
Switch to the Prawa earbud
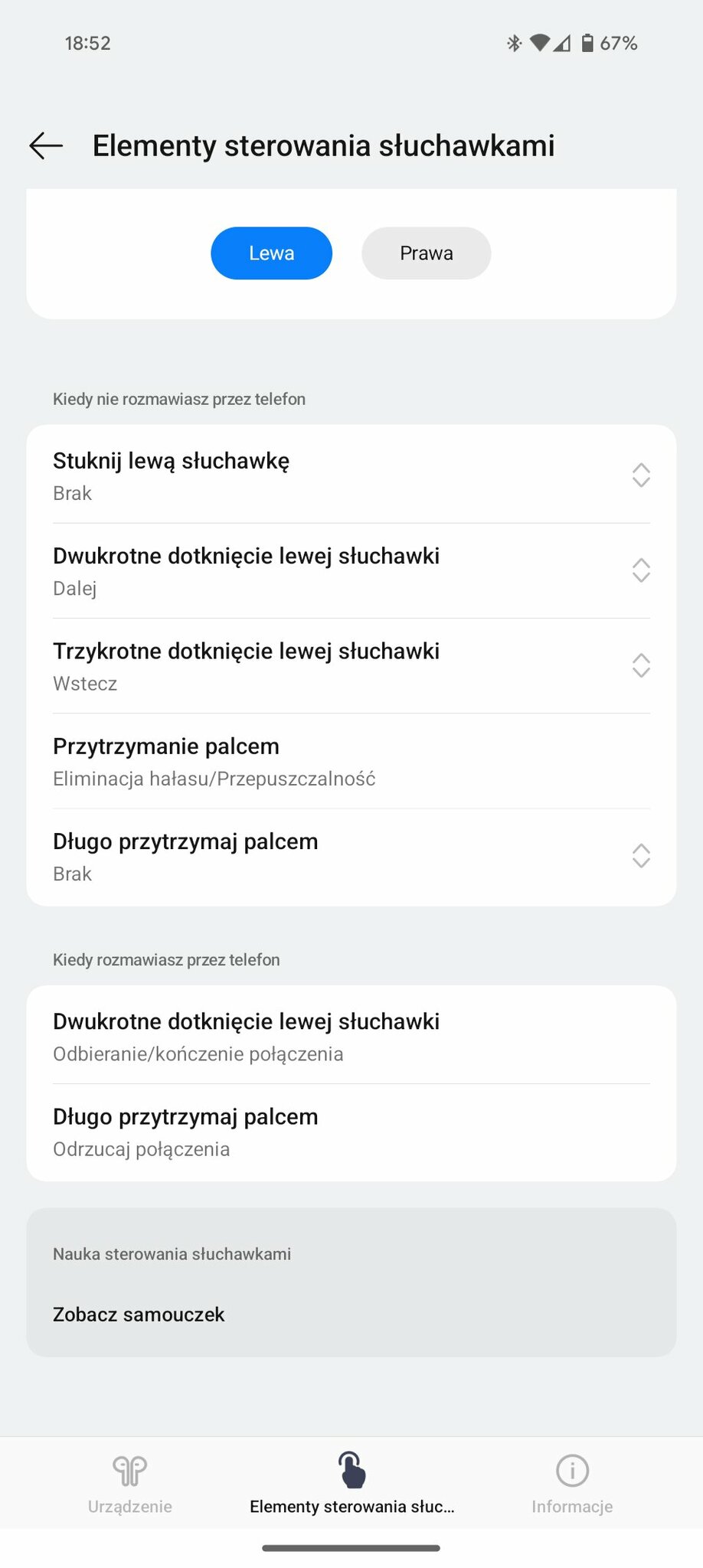pyautogui.click(x=427, y=253)
